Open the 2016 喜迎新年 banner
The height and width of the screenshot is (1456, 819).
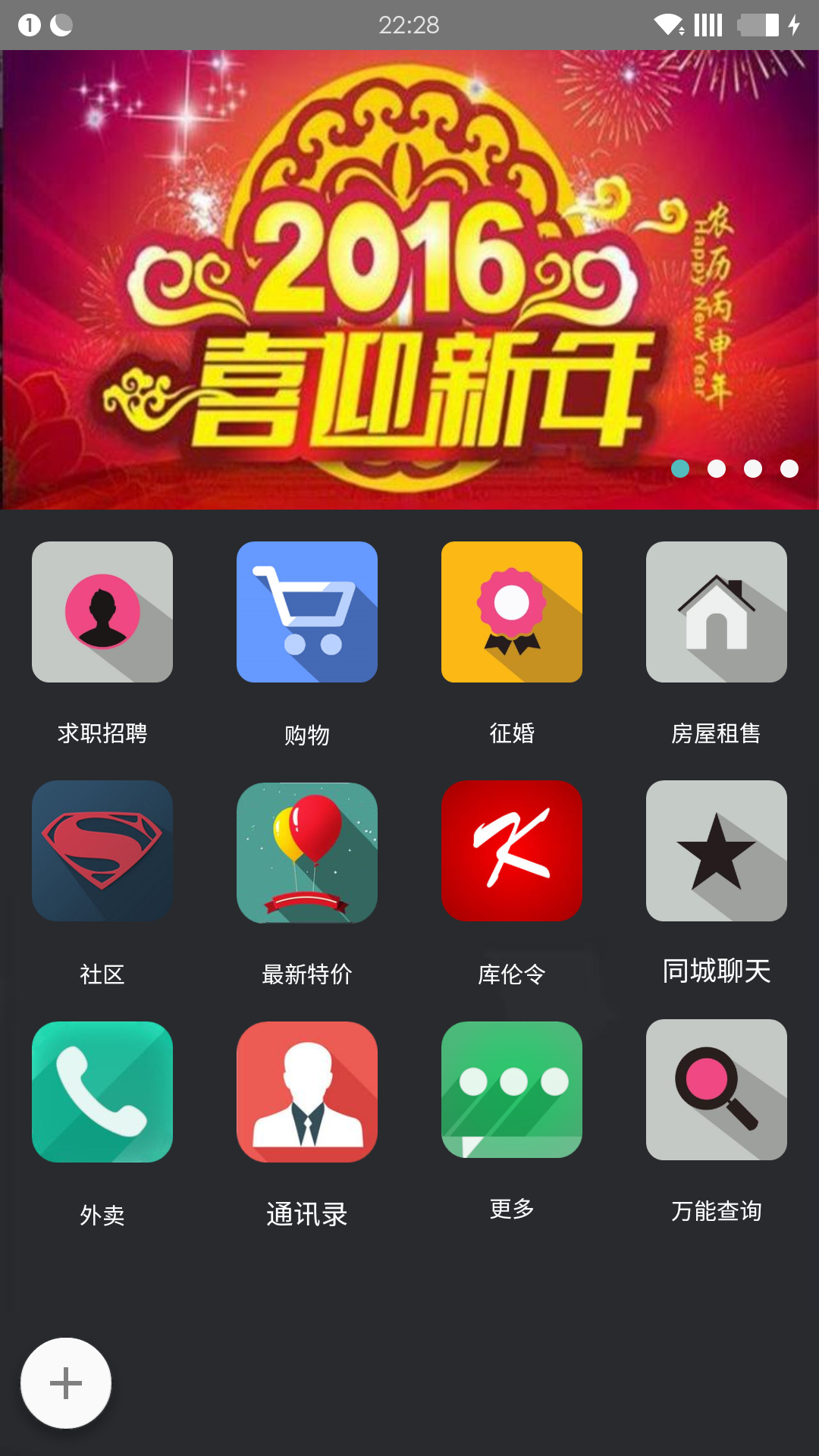pos(409,279)
